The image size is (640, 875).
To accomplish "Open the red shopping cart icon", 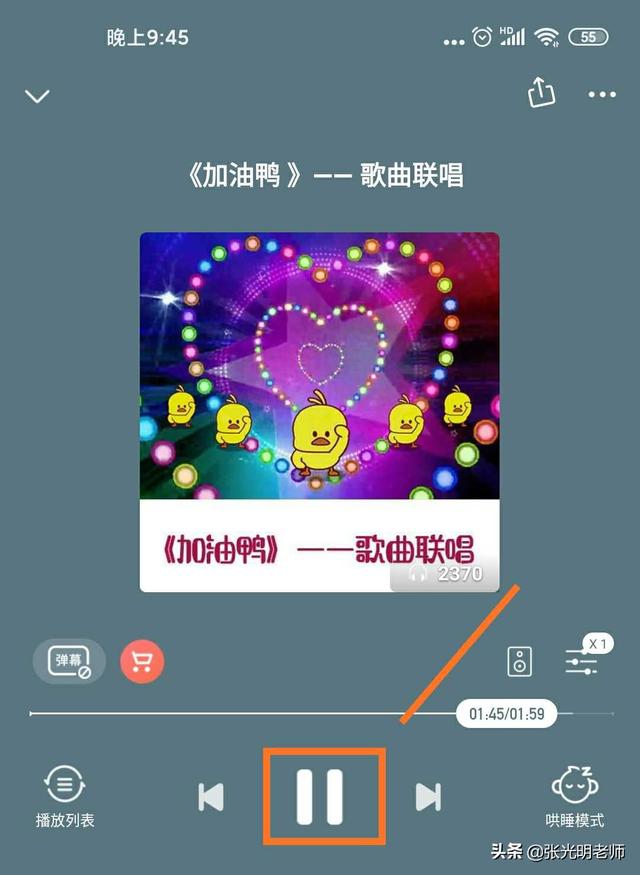I will [x=142, y=661].
